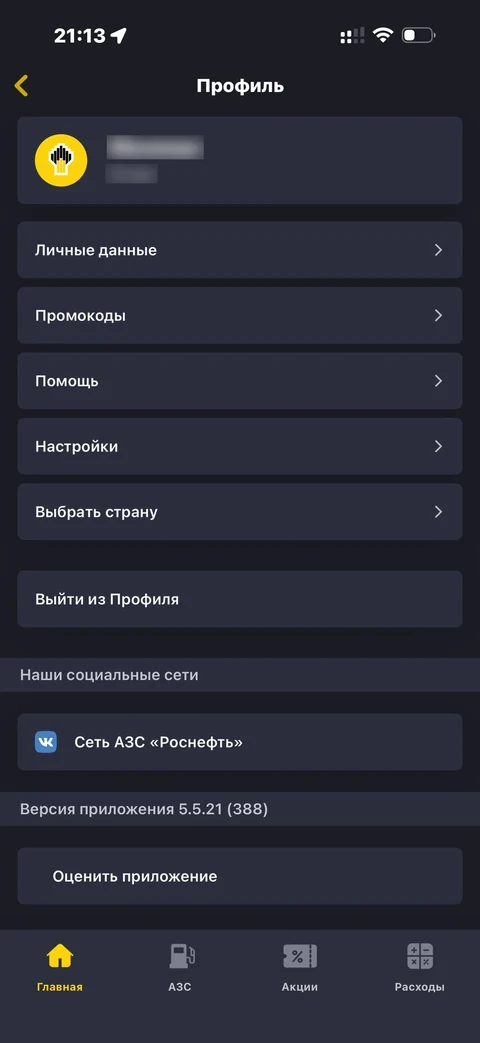Screen dimensions: 480x1043
Task: Open VK page Сеть АЗС «Роснефть»
Action: pyautogui.click(x=239, y=742)
